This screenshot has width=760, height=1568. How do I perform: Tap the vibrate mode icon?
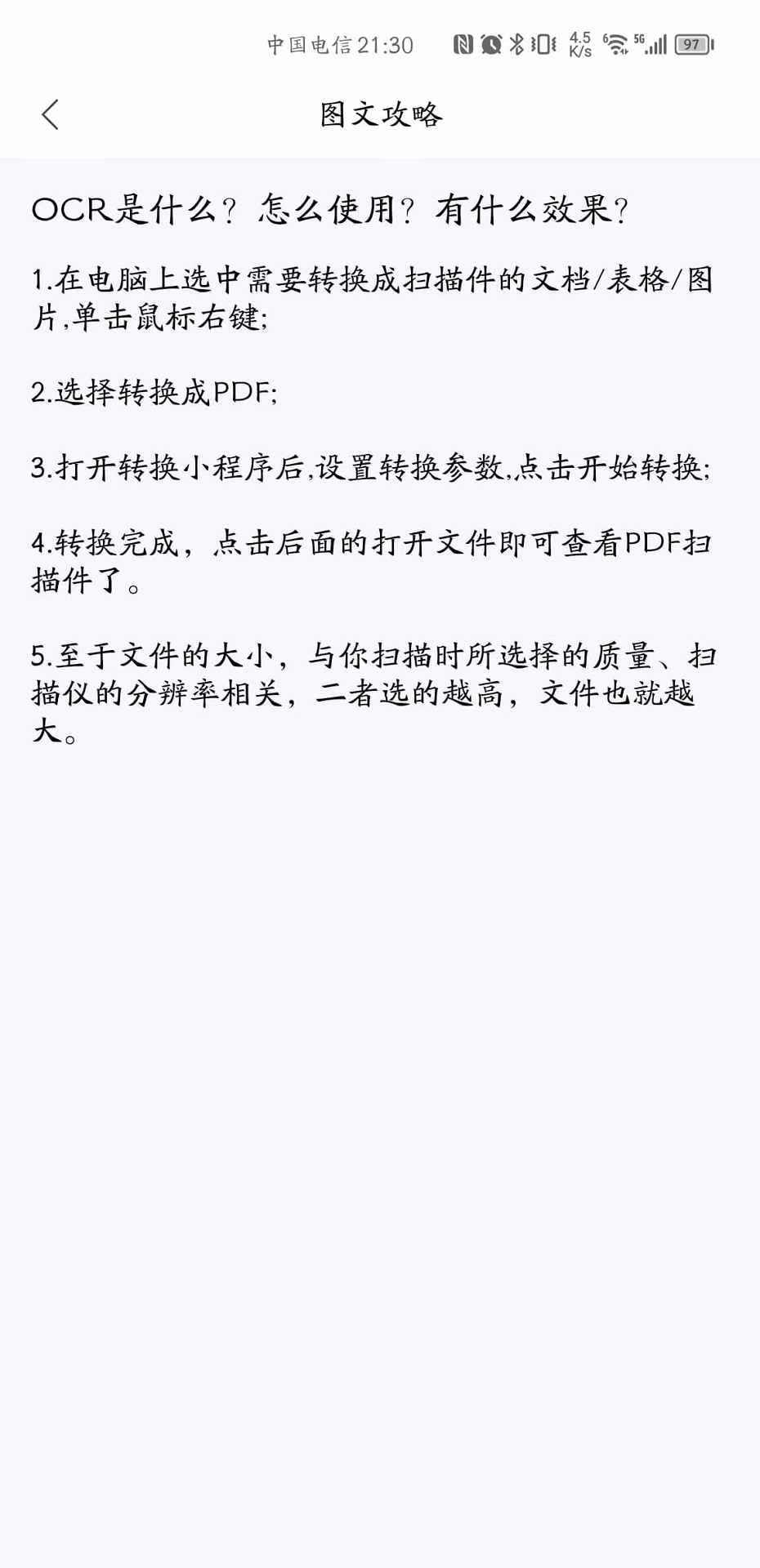pyautogui.click(x=542, y=42)
